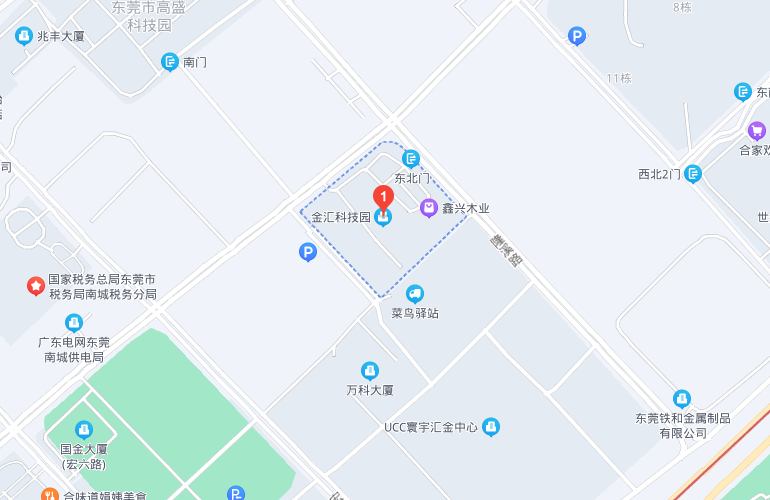The image size is (770, 500).
Task: Tap the red pin marker numbered 1
Action: (382, 197)
